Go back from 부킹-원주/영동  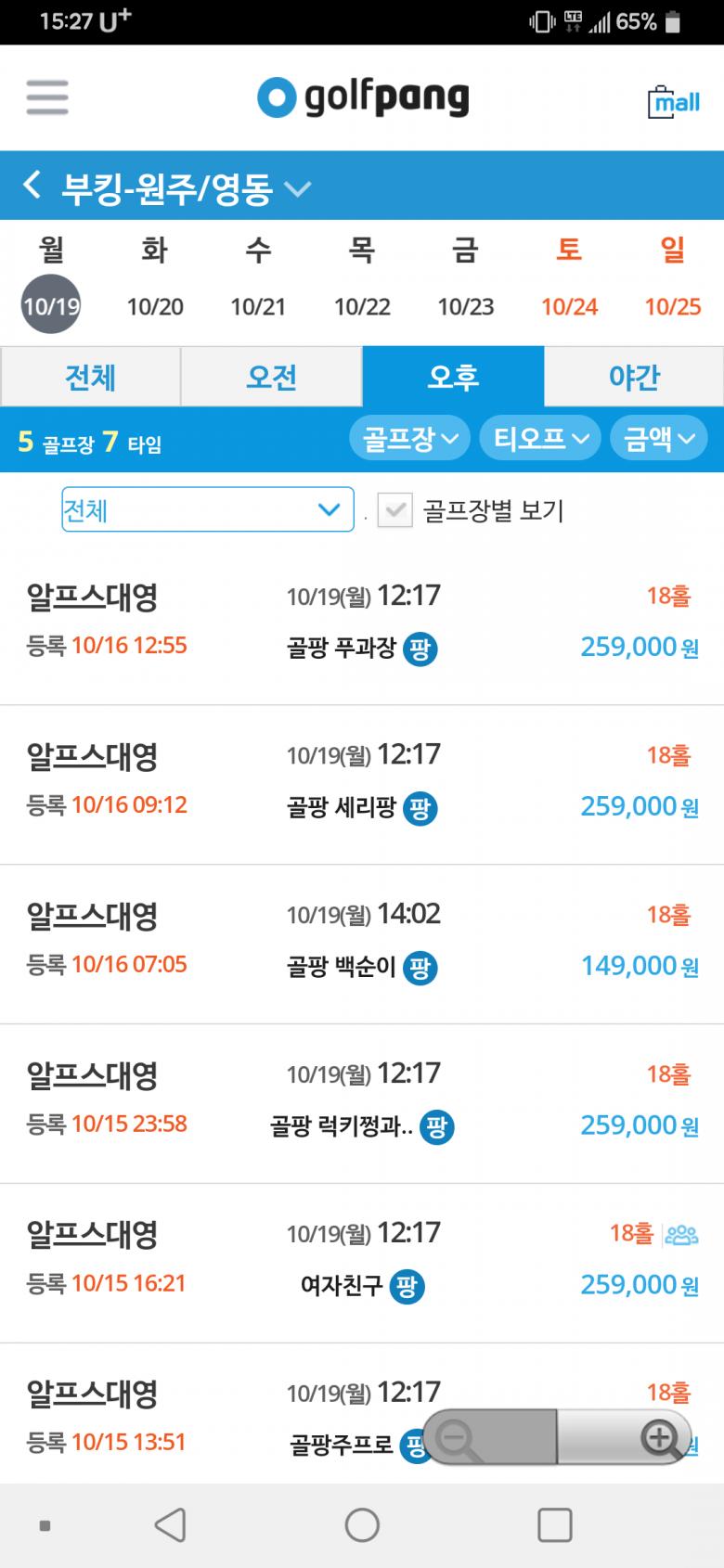coord(32,186)
